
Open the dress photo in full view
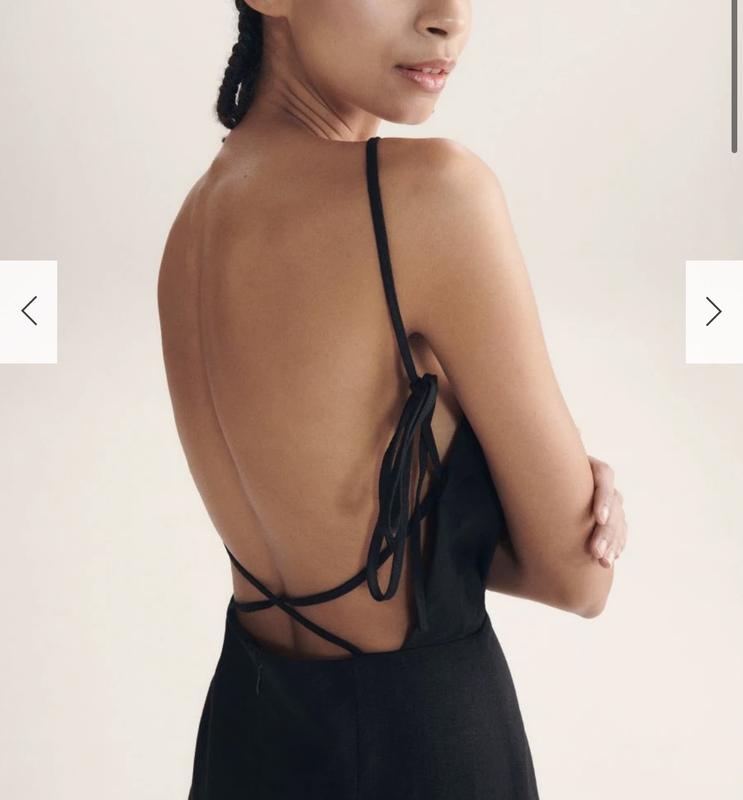(x=370, y=450)
